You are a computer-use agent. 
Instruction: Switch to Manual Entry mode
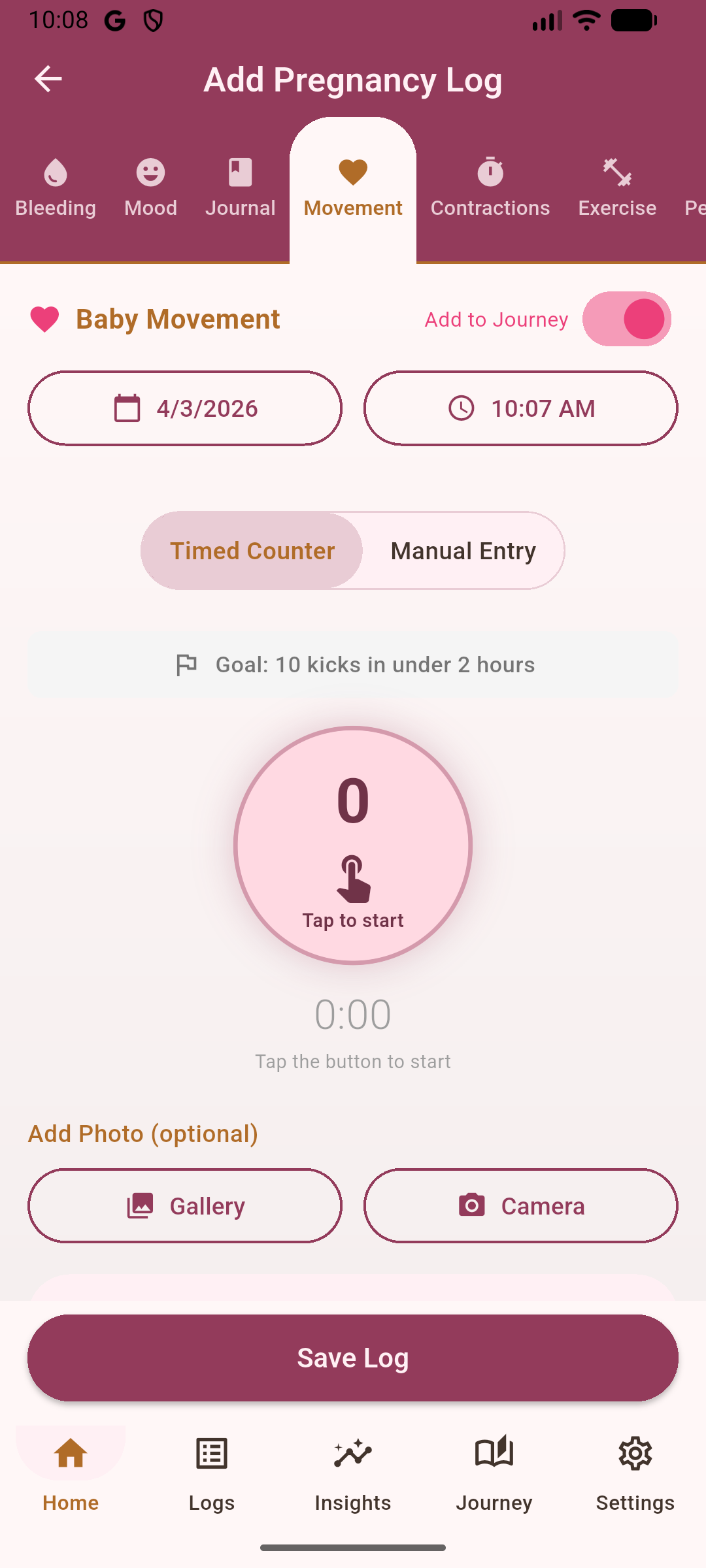462,551
